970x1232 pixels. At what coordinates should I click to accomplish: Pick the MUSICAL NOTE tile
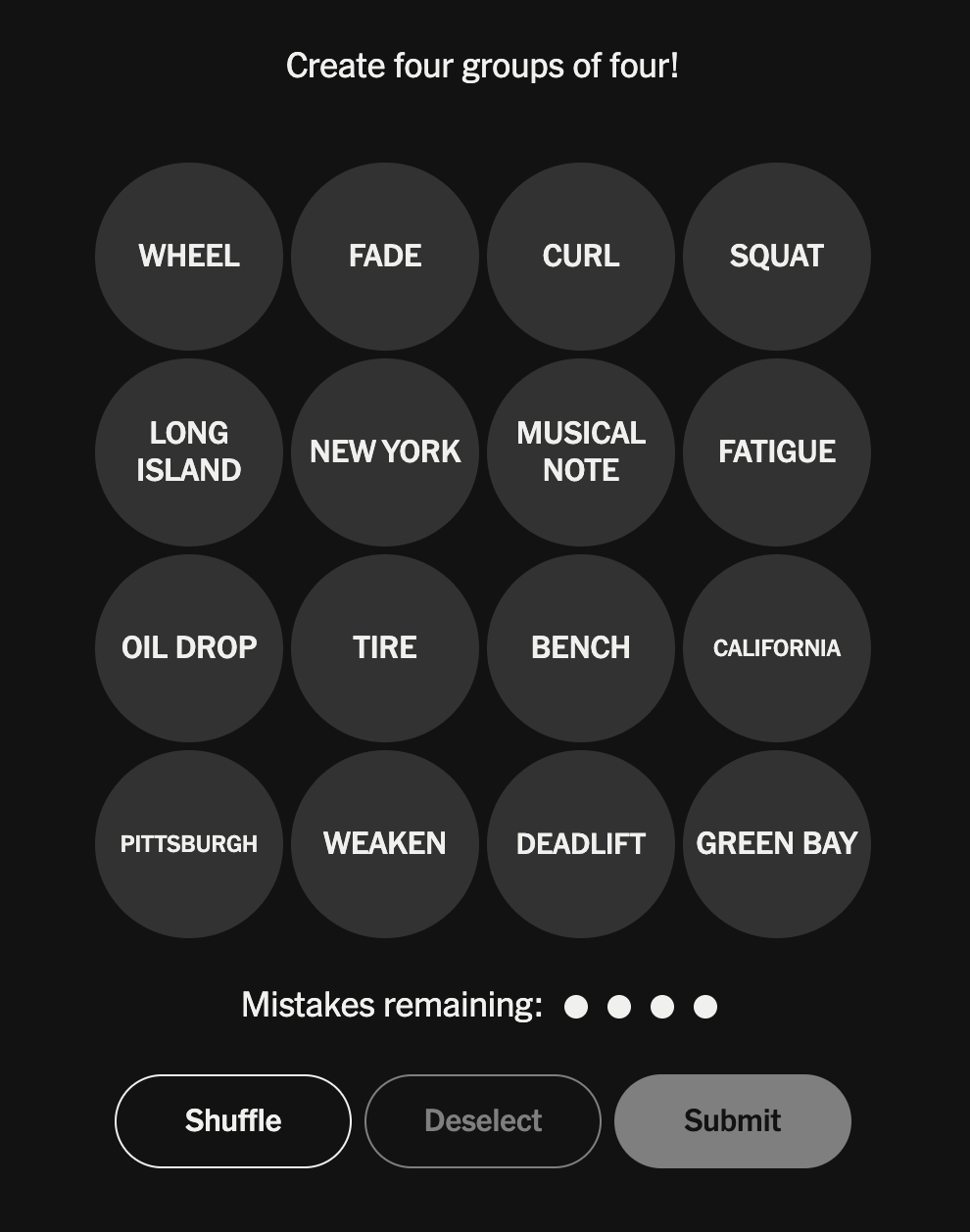(x=581, y=452)
